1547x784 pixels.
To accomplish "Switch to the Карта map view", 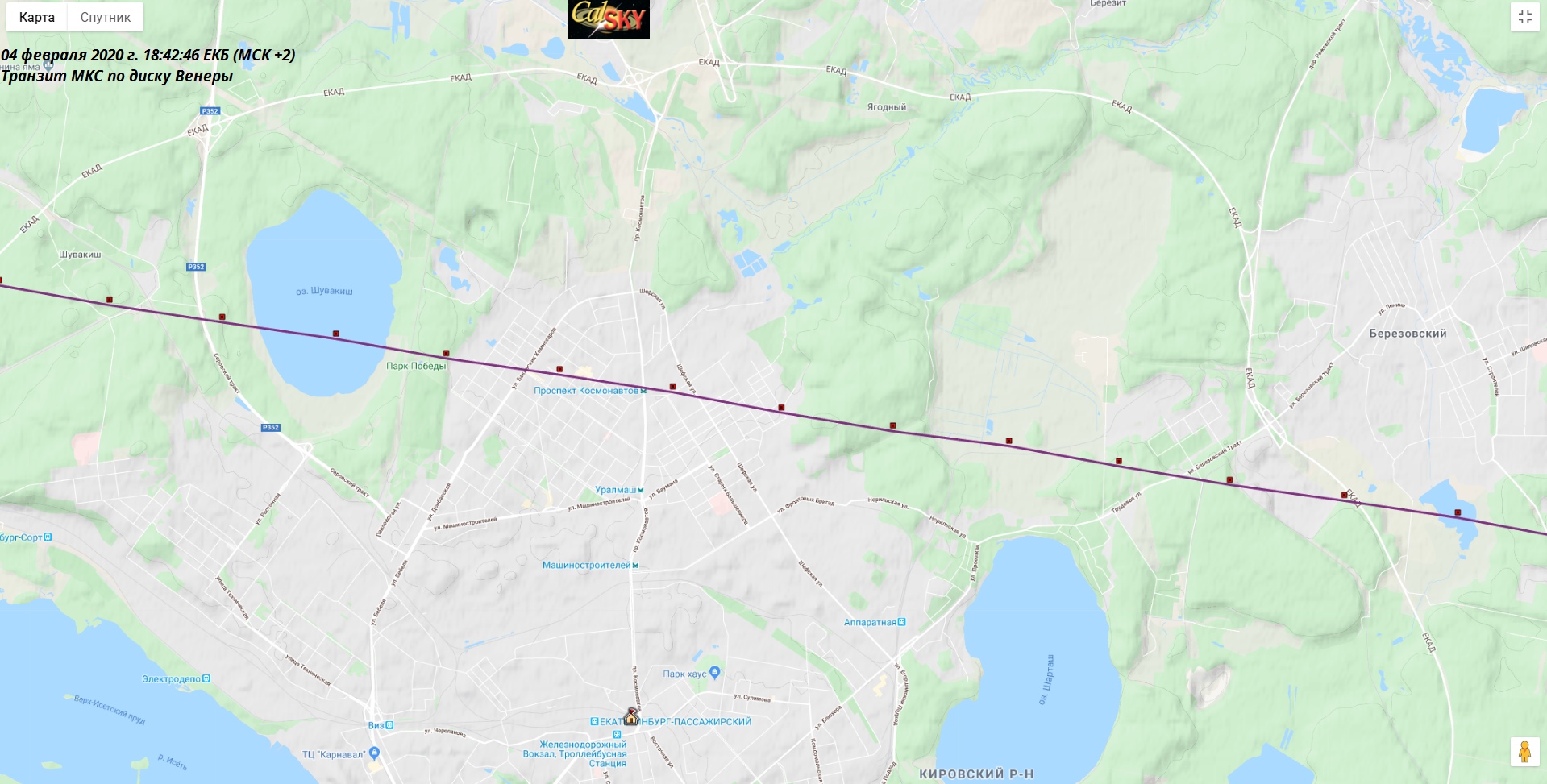I will (x=37, y=17).
